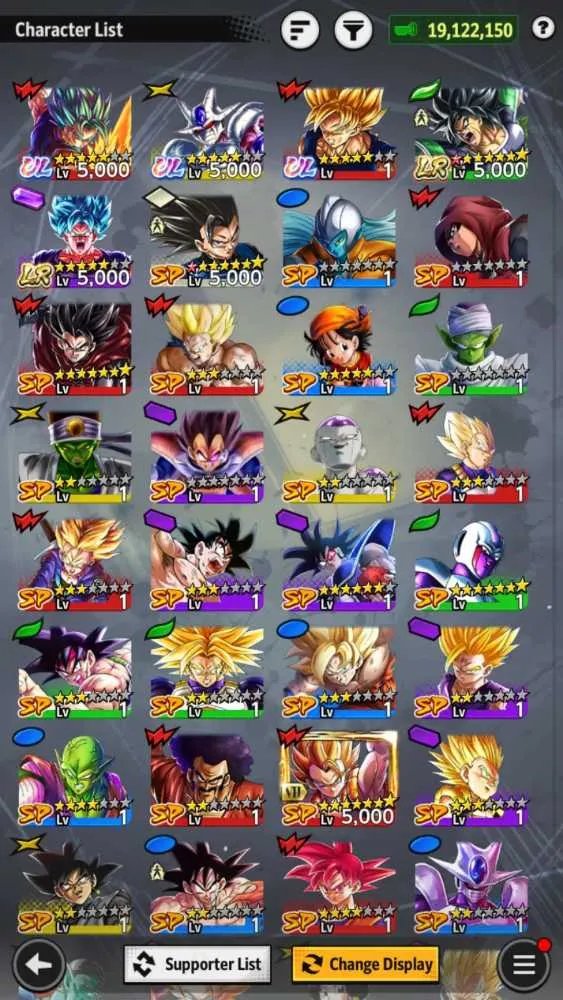Viewport: 563px width, 1000px height.
Task: Open the sort options icon
Action: click(x=300, y=30)
